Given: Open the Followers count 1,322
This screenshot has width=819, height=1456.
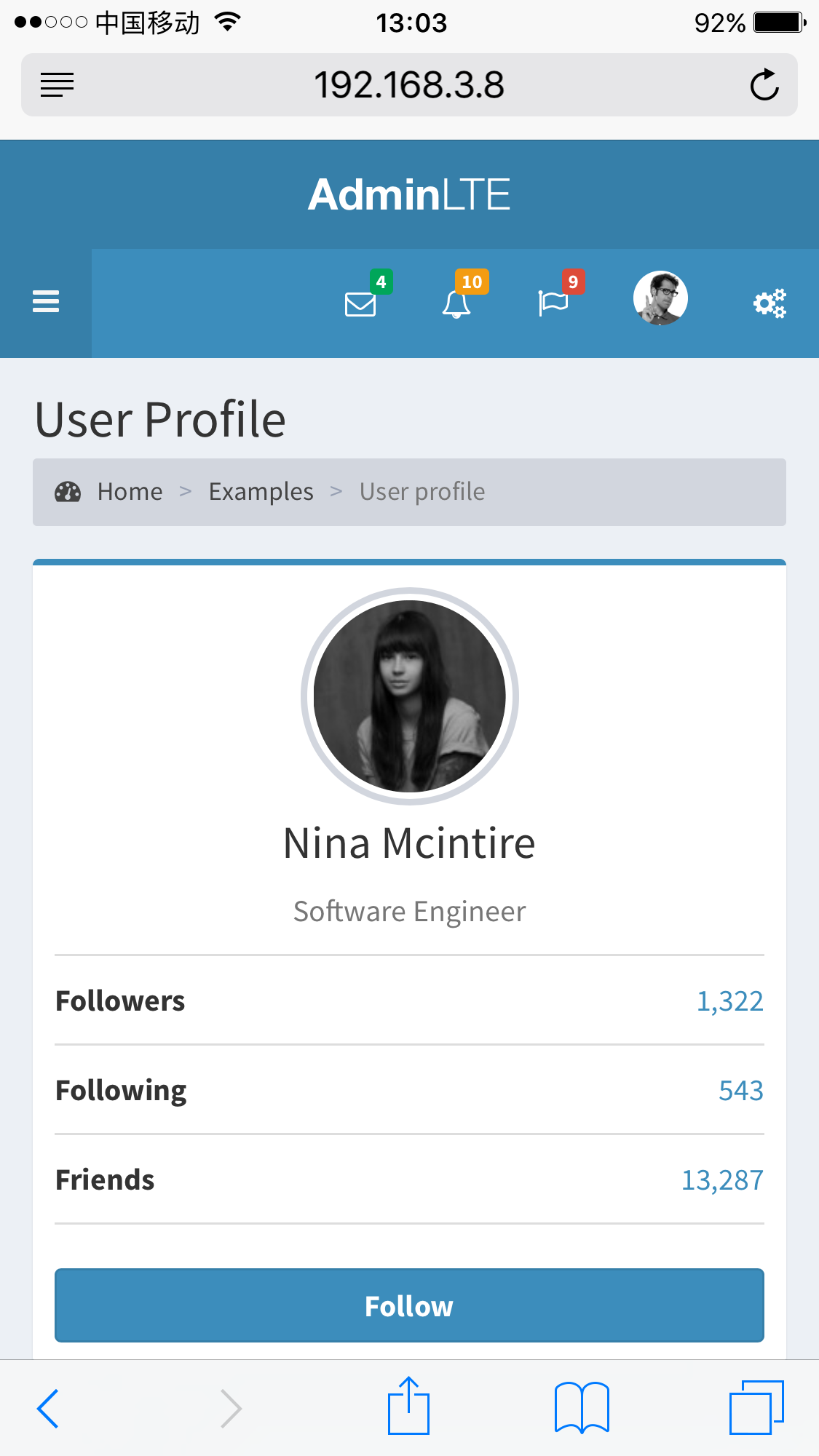Looking at the screenshot, I should (729, 1001).
